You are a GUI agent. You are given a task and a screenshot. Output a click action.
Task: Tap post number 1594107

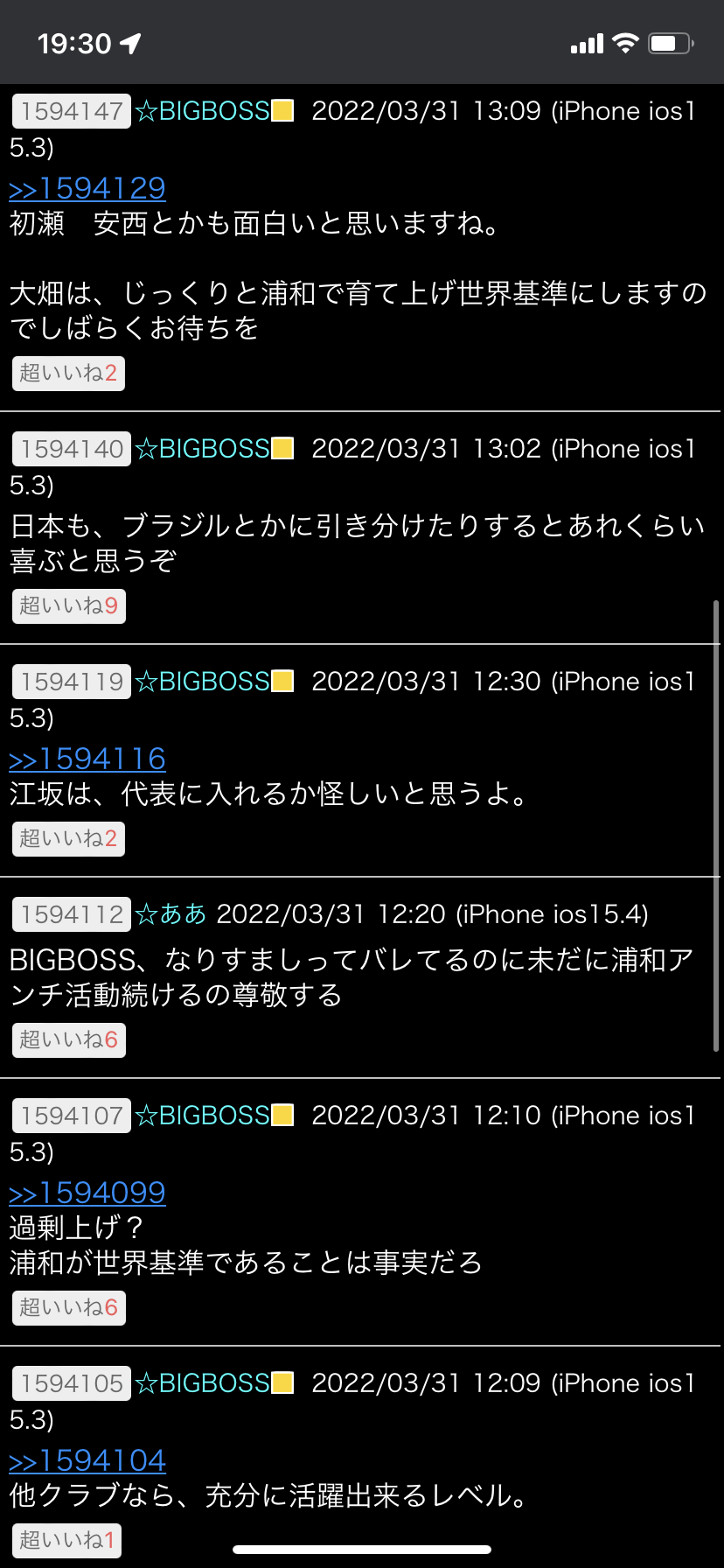tap(72, 1116)
